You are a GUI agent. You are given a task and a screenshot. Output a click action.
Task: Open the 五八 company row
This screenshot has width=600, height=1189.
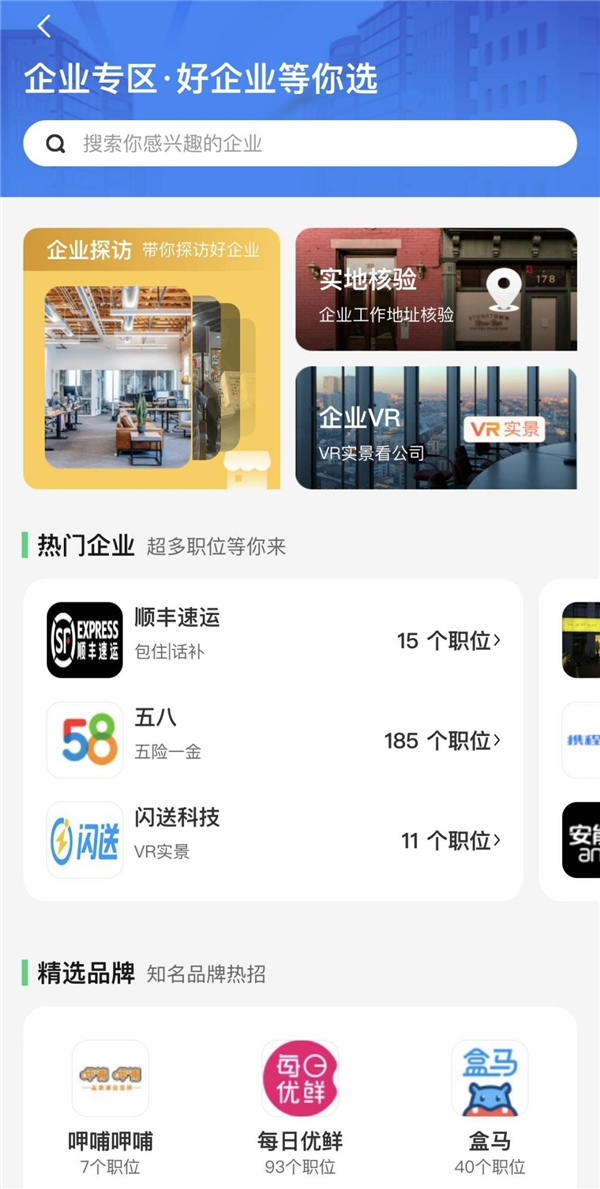click(273, 740)
